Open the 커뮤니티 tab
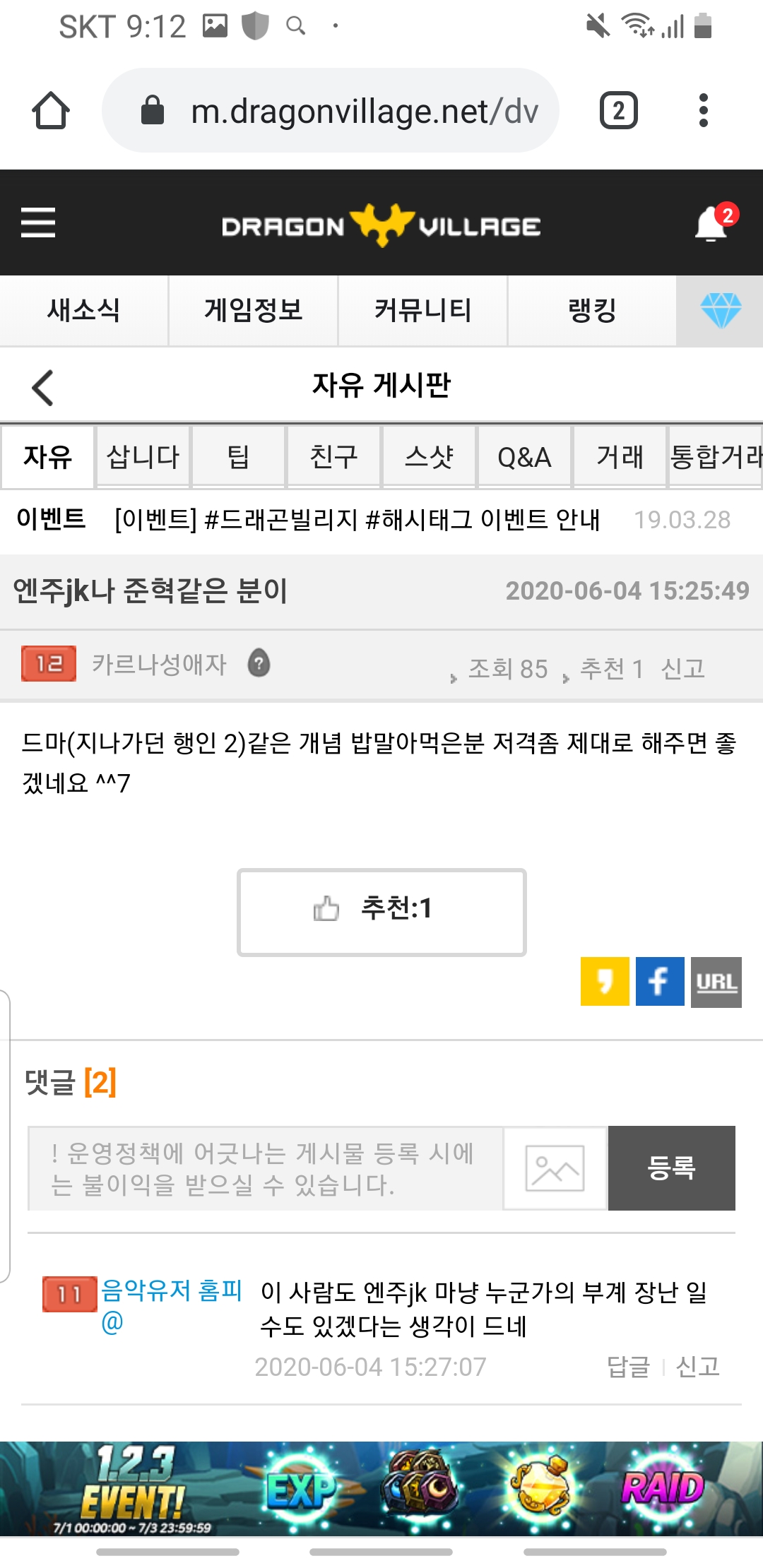Image resolution: width=763 pixels, height=1568 pixels. [422, 311]
